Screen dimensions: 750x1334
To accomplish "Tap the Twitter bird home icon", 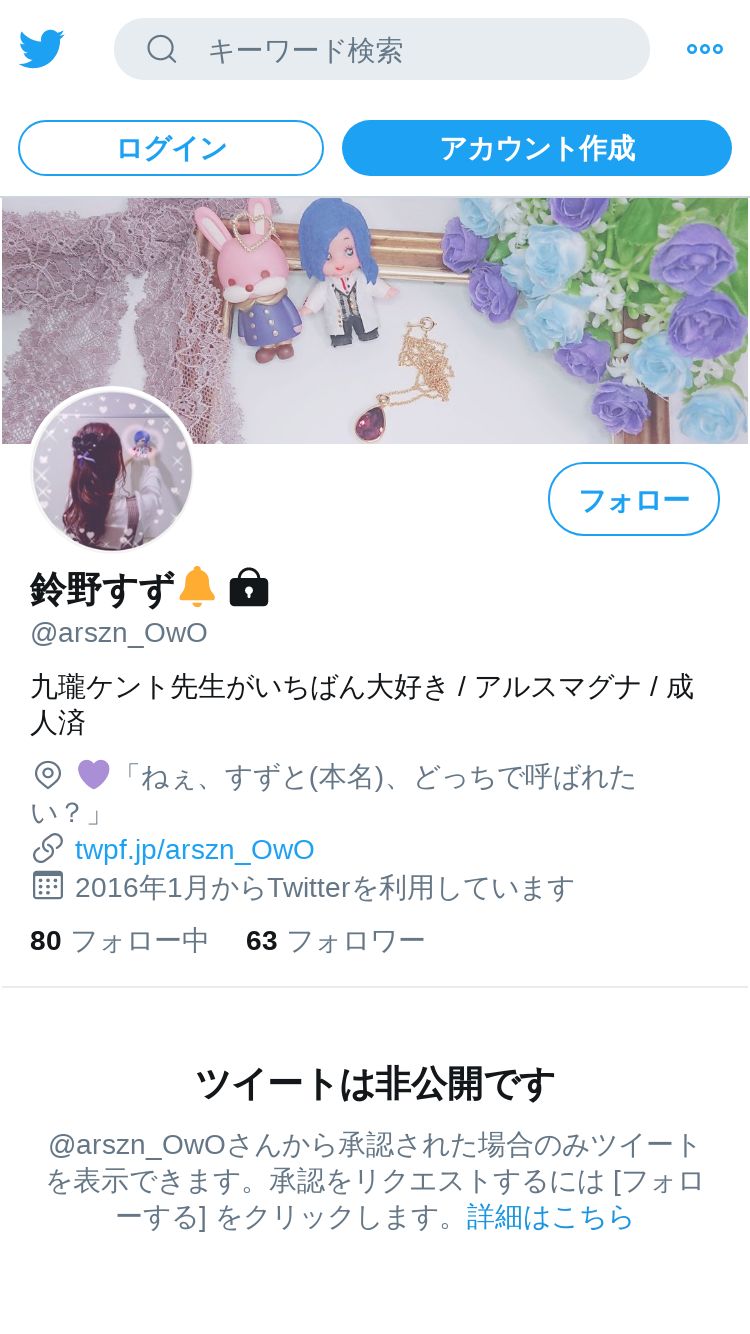I will (x=42, y=49).
